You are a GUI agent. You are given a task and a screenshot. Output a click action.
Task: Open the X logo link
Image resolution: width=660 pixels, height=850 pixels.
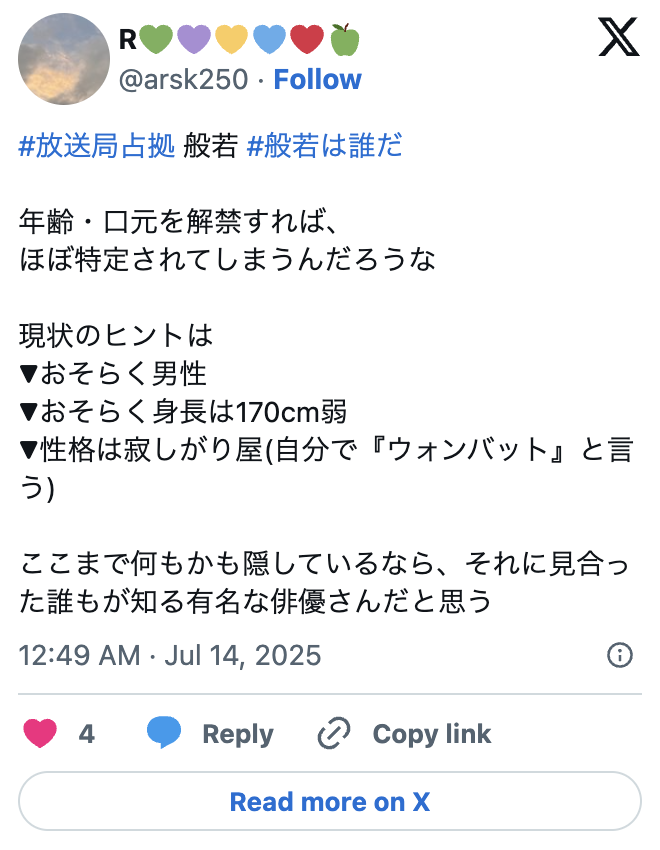[618, 38]
